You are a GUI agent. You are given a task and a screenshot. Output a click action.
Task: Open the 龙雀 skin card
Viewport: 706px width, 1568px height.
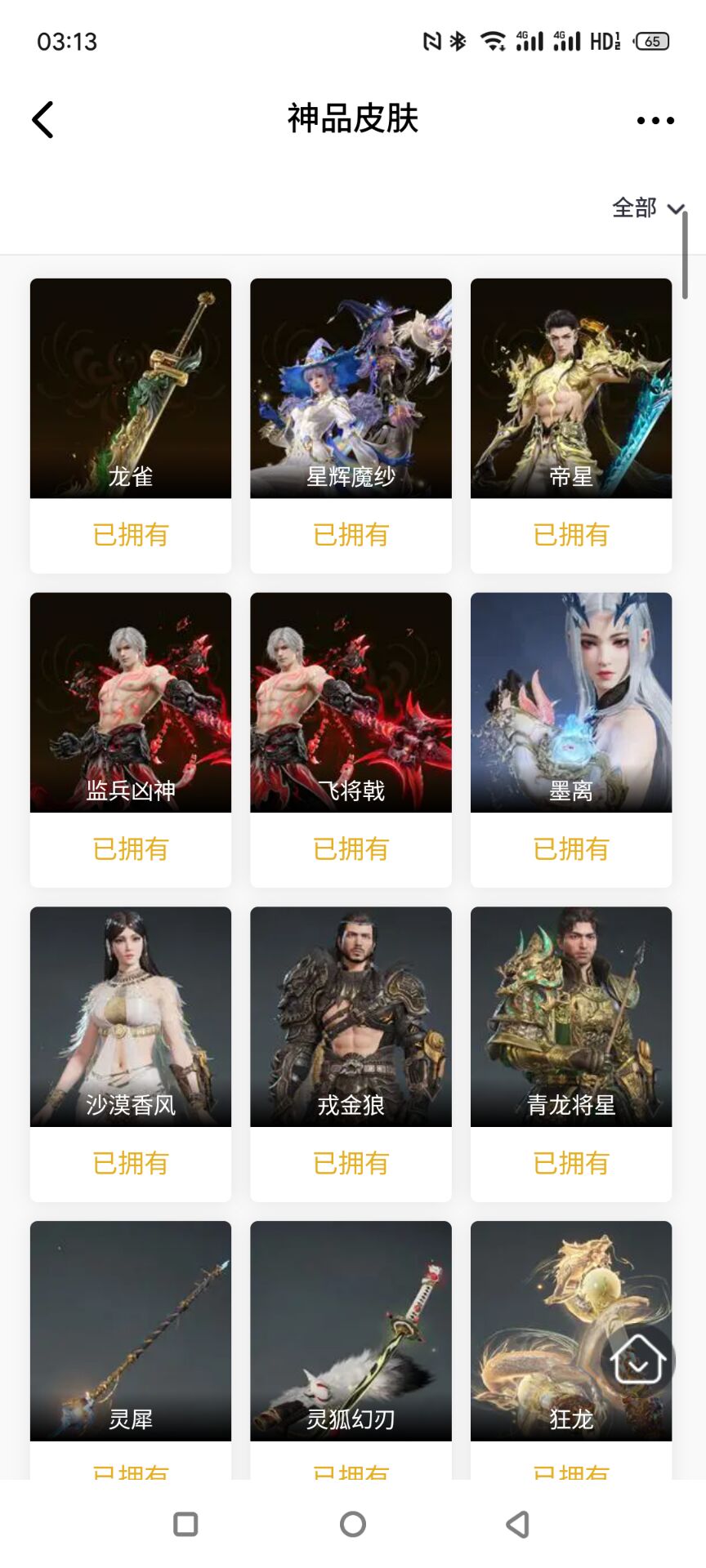tap(131, 389)
